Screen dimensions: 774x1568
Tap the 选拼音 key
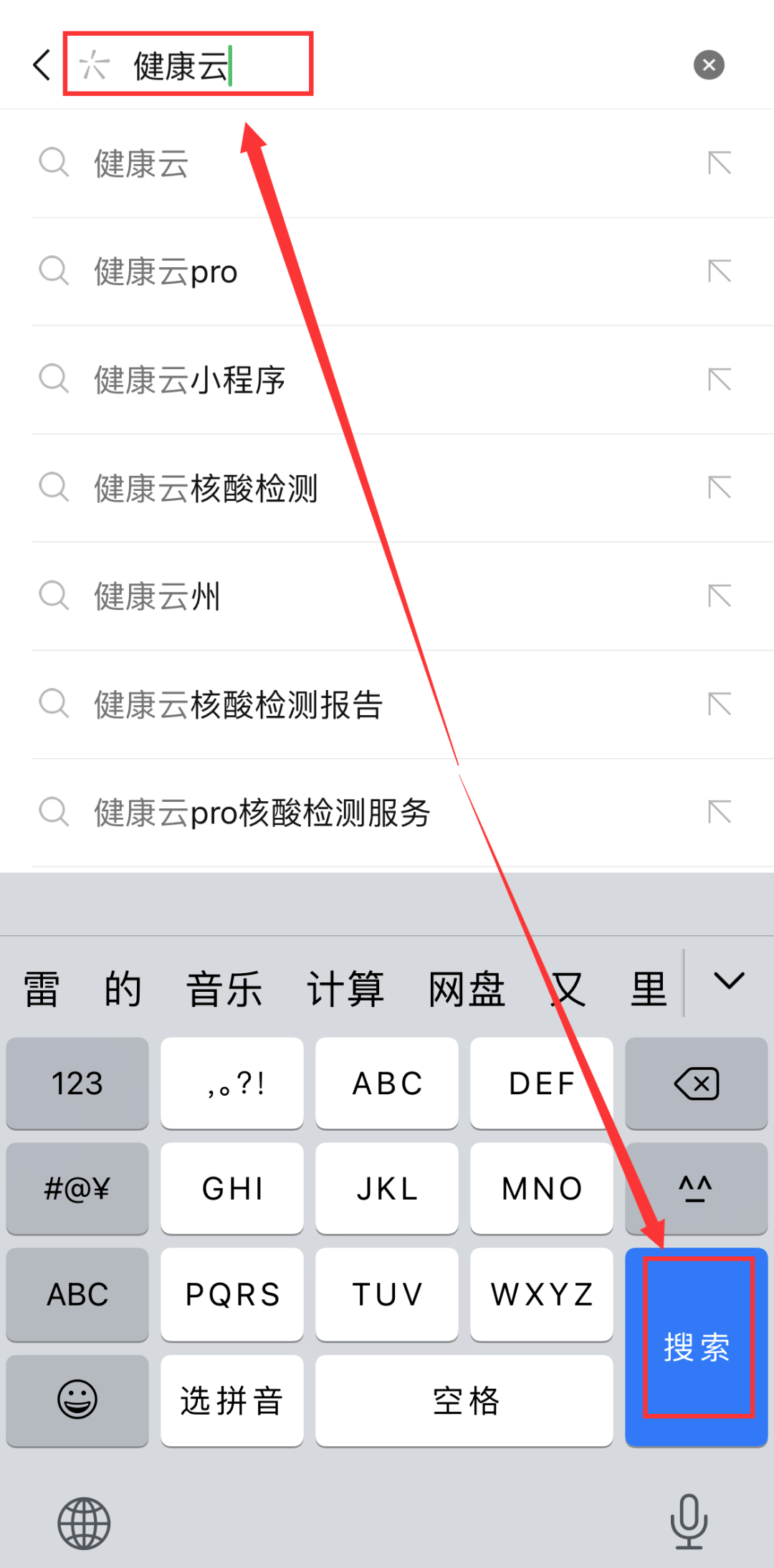pyautogui.click(x=232, y=1400)
